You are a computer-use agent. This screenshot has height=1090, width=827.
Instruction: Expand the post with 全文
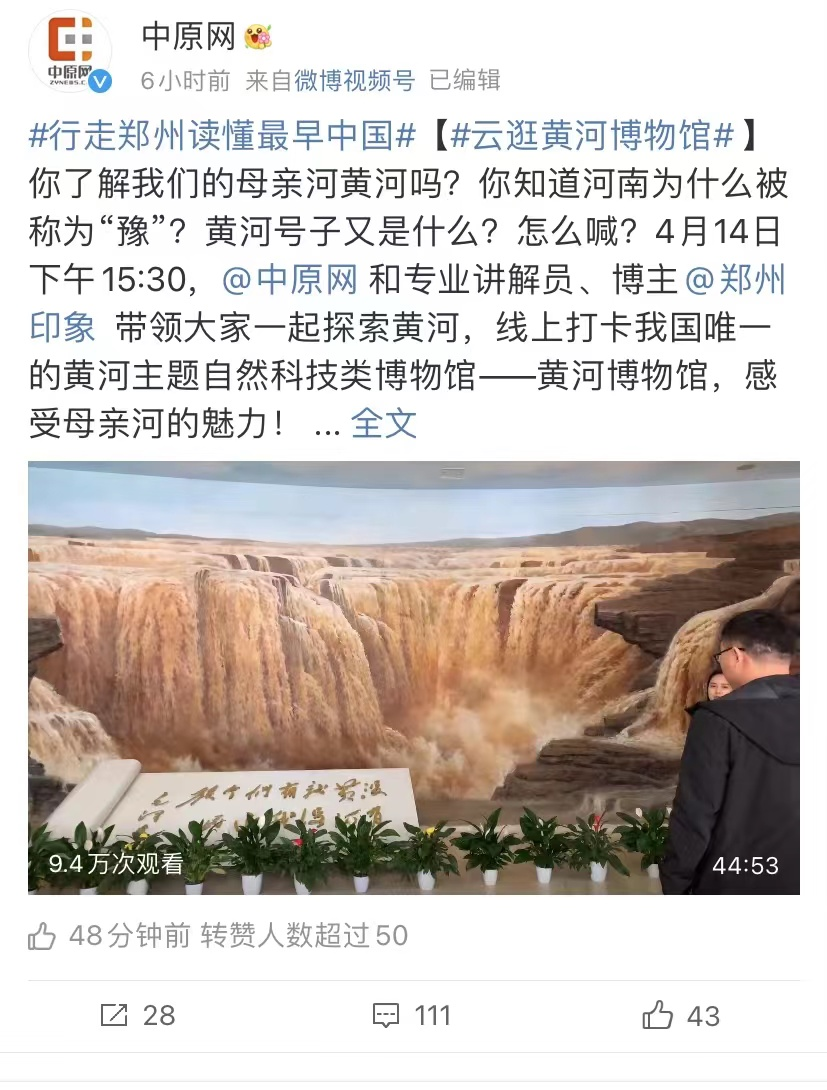[384, 424]
